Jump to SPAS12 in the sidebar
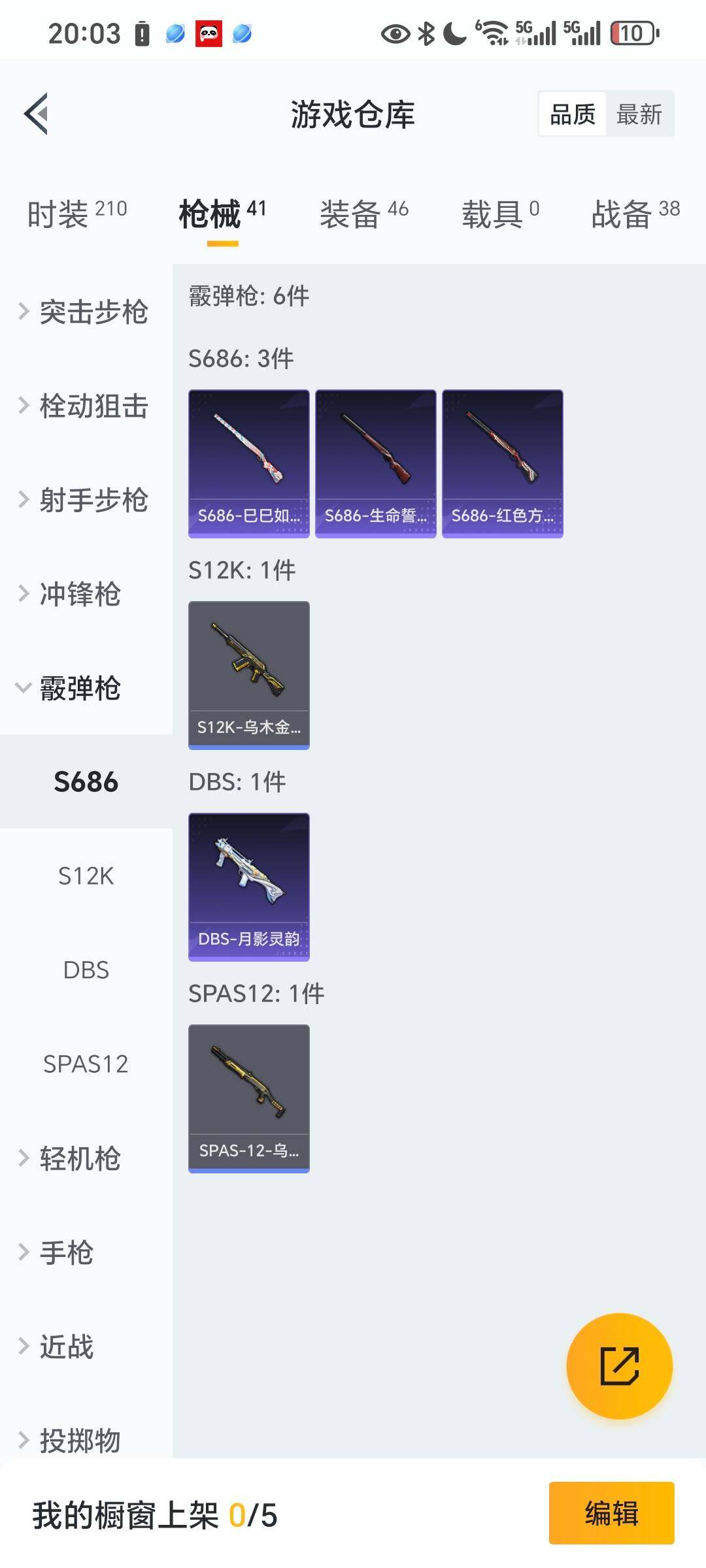This screenshot has height=1568, width=706. [x=86, y=1064]
